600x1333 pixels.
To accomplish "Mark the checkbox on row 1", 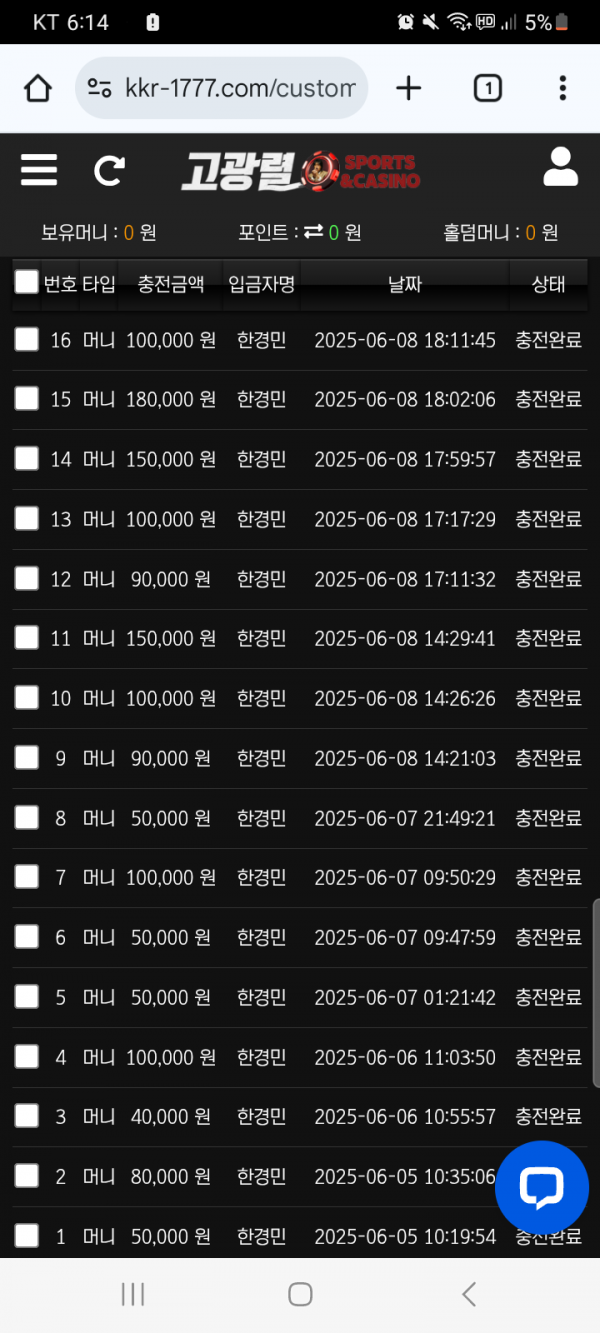I will click(x=27, y=1236).
